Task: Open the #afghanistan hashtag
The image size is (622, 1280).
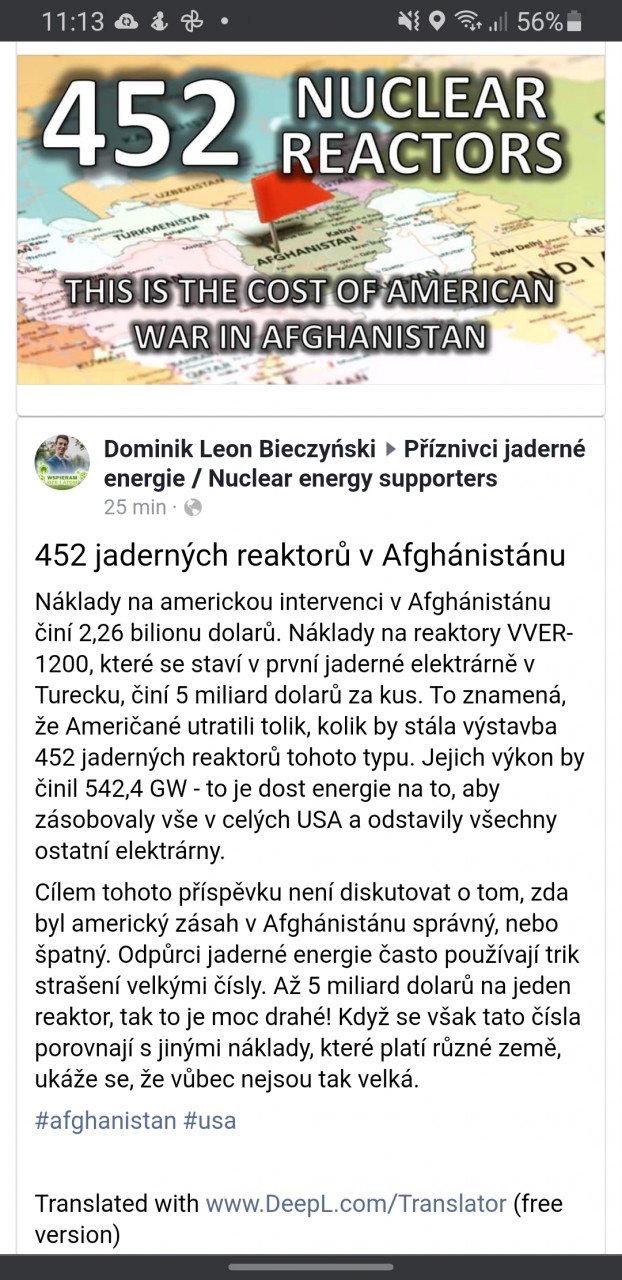Action: pyautogui.click(x=105, y=1119)
